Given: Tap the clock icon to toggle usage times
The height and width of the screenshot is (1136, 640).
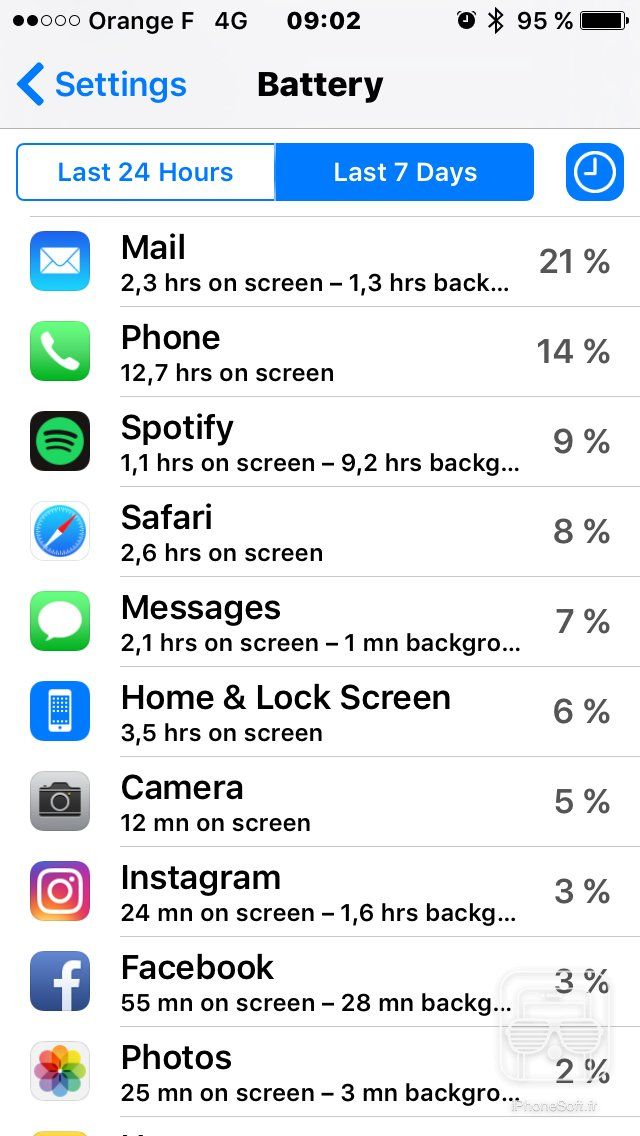Looking at the screenshot, I should [x=594, y=172].
